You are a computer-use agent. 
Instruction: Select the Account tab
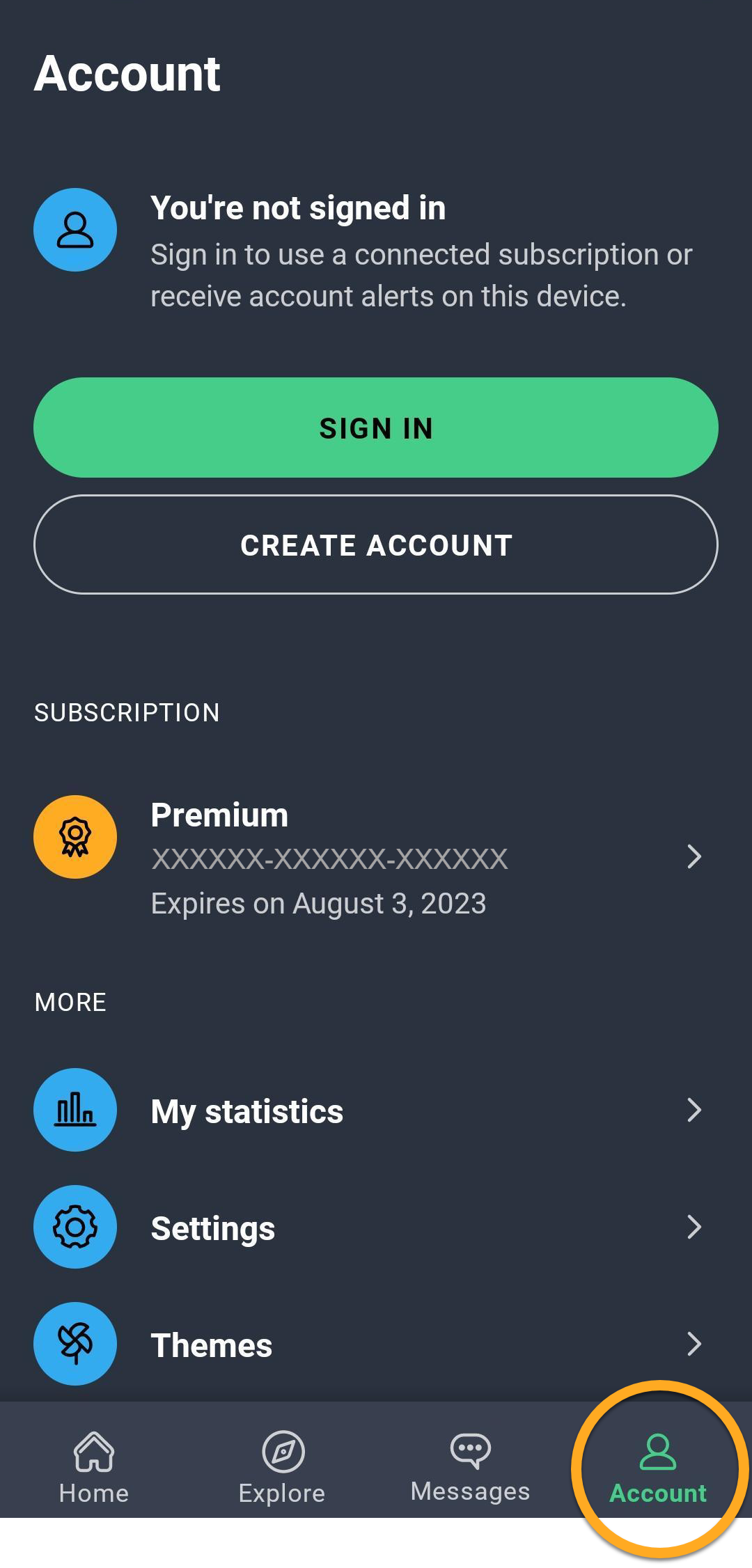tap(658, 1466)
